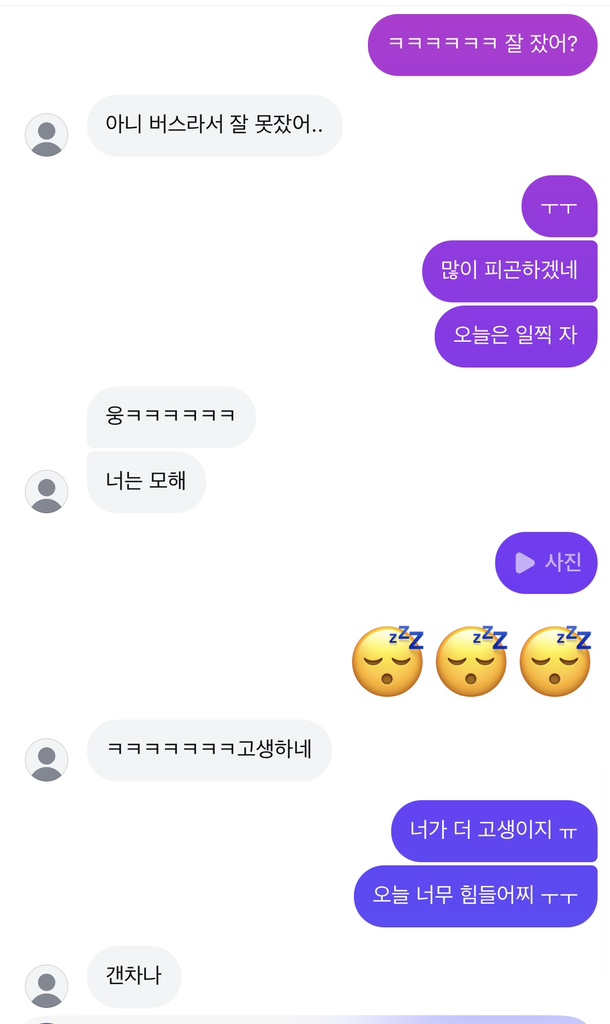The height and width of the screenshot is (1024, 610).
Task: Tap avatar beside 버스라서 잘 못잤어 message
Action: (46, 135)
